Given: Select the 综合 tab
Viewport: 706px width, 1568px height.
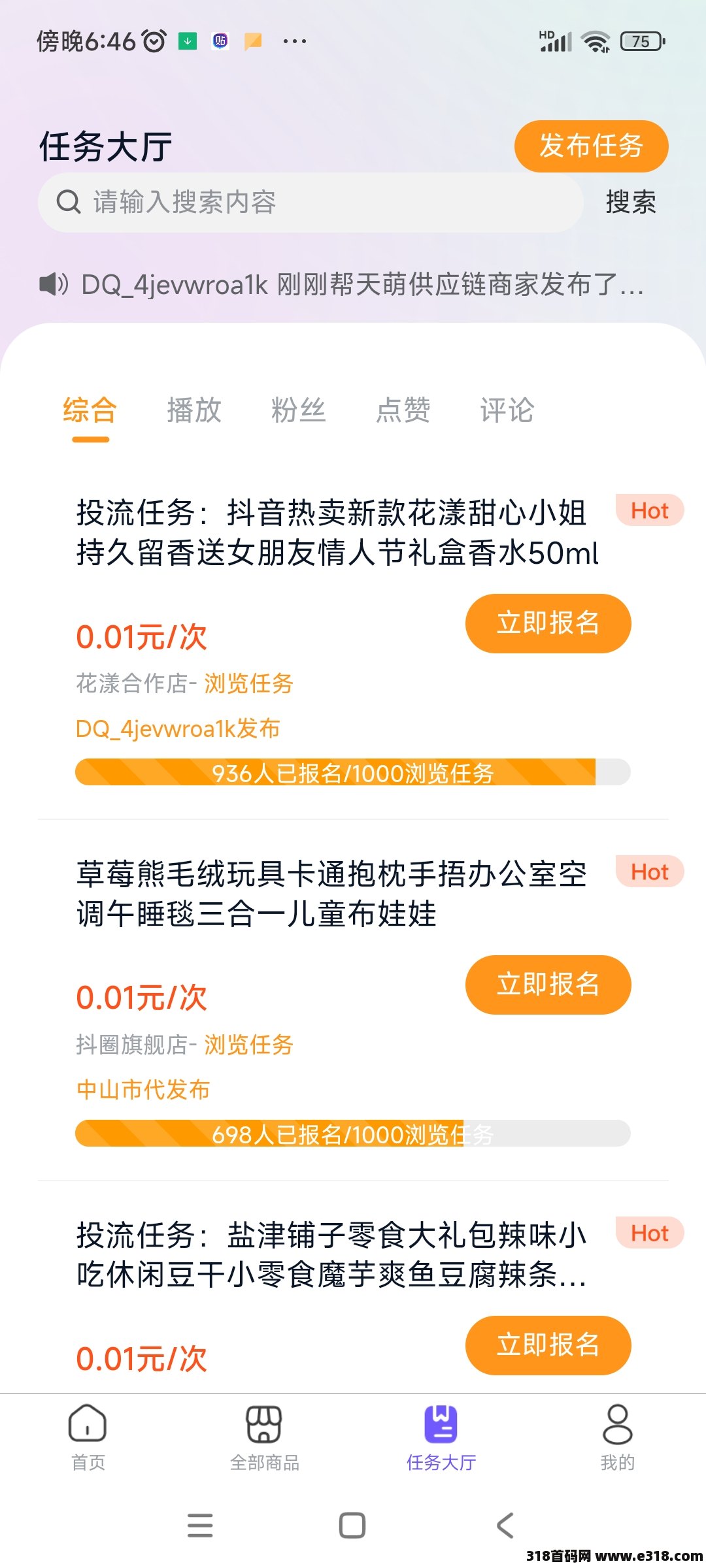Looking at the screenshot, I should click(x=90, y=411).
